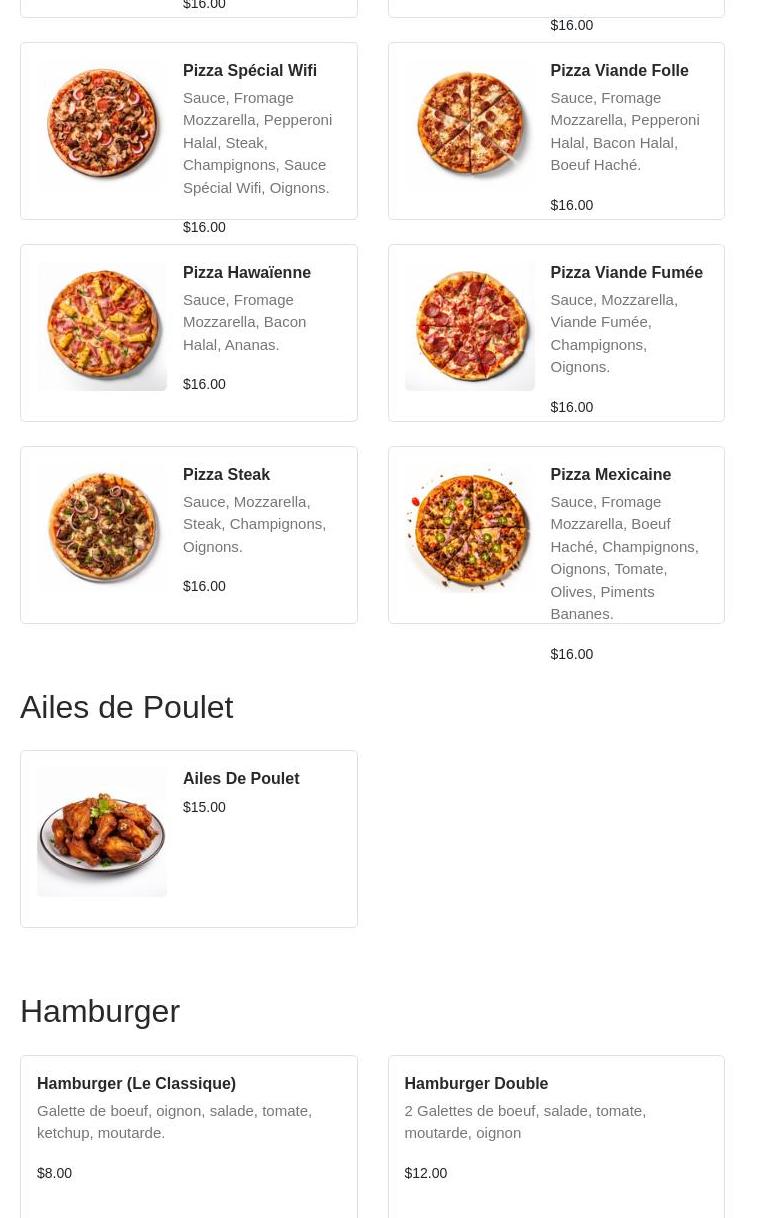Open the Pizza Spécial Wifi card
765x1218 pixels.
pos(189,131)
